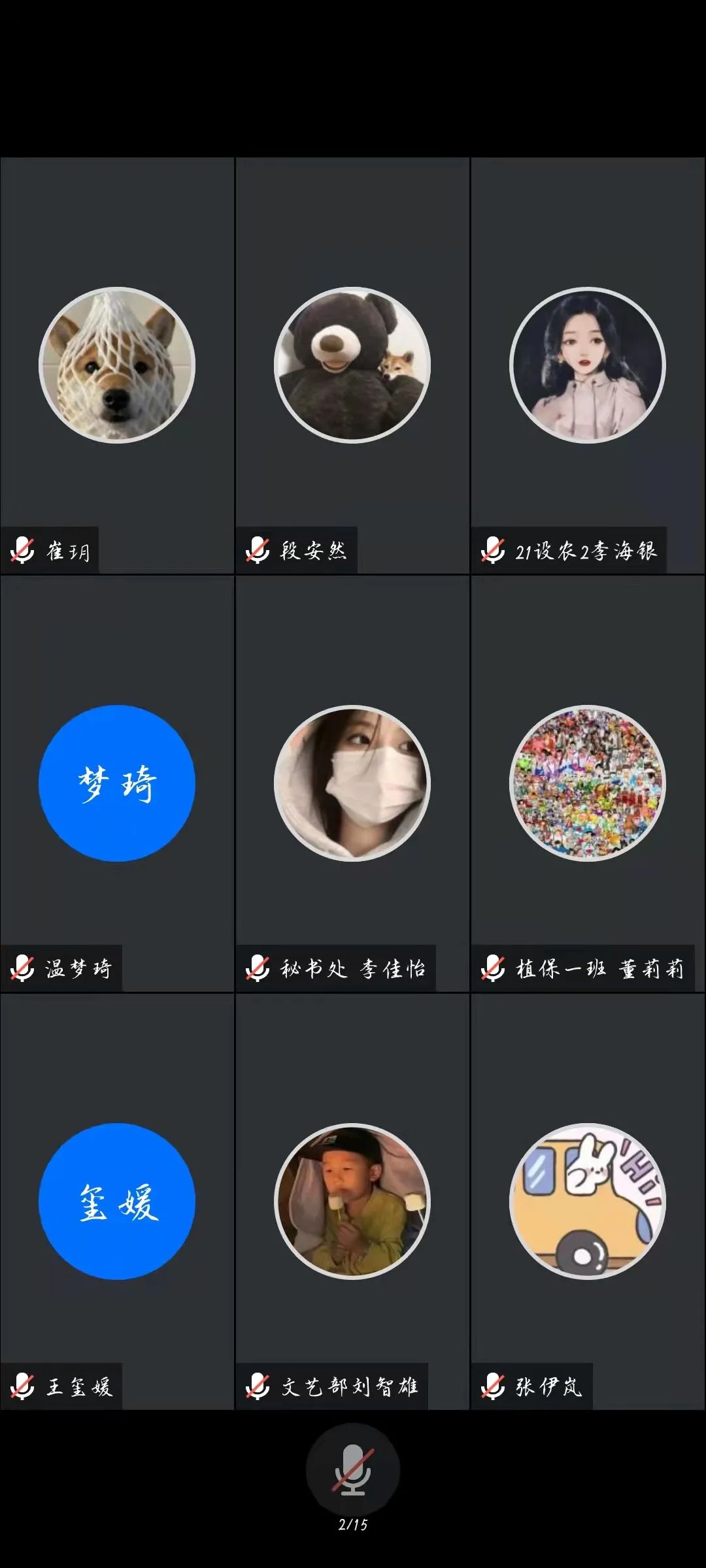Select 温梦琦's participant tile

tap(117, 783)
